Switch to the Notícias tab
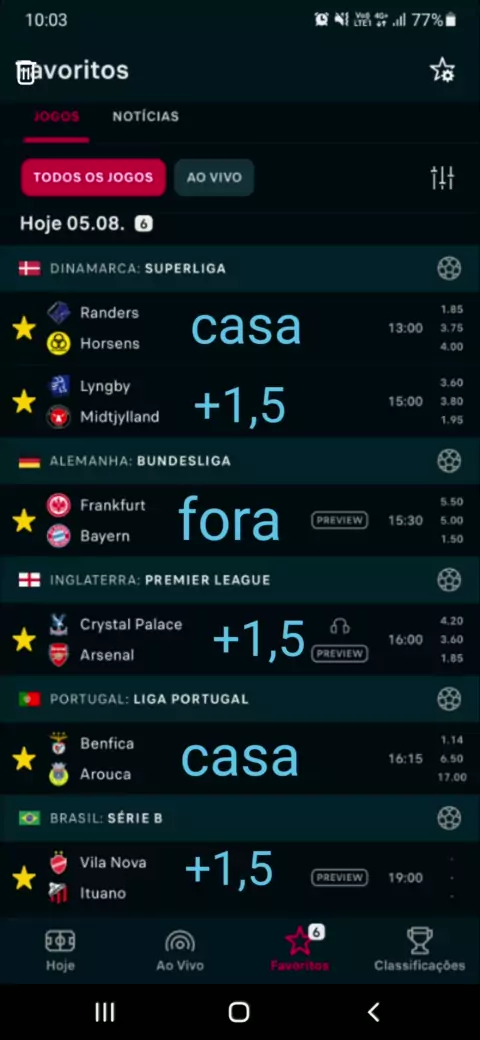The height and width of the screenshot is (1040, 480). pos(146,117)
